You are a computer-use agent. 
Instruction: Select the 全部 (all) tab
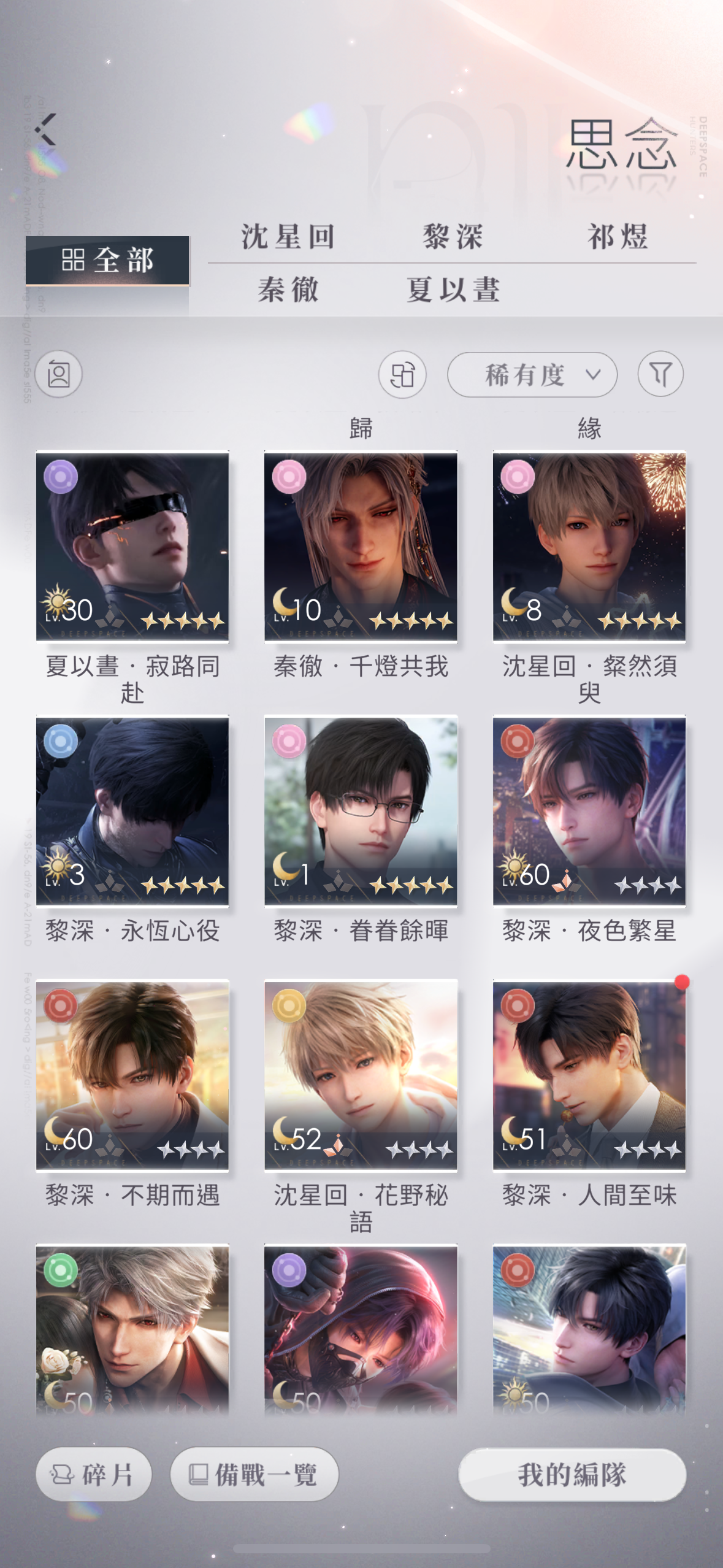click(107, 261)
